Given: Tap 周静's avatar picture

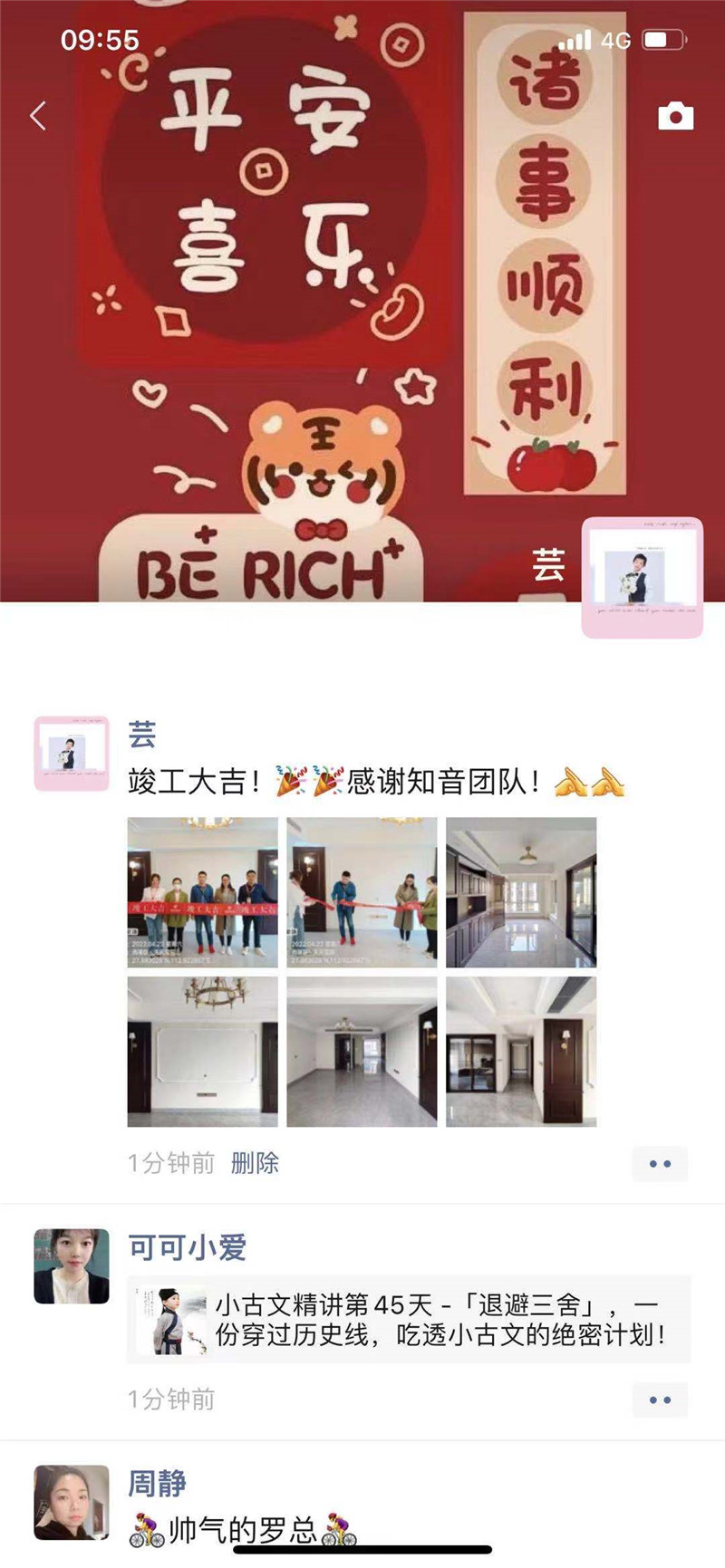Looking at the screenshot, I should [x=72, y=1502].
